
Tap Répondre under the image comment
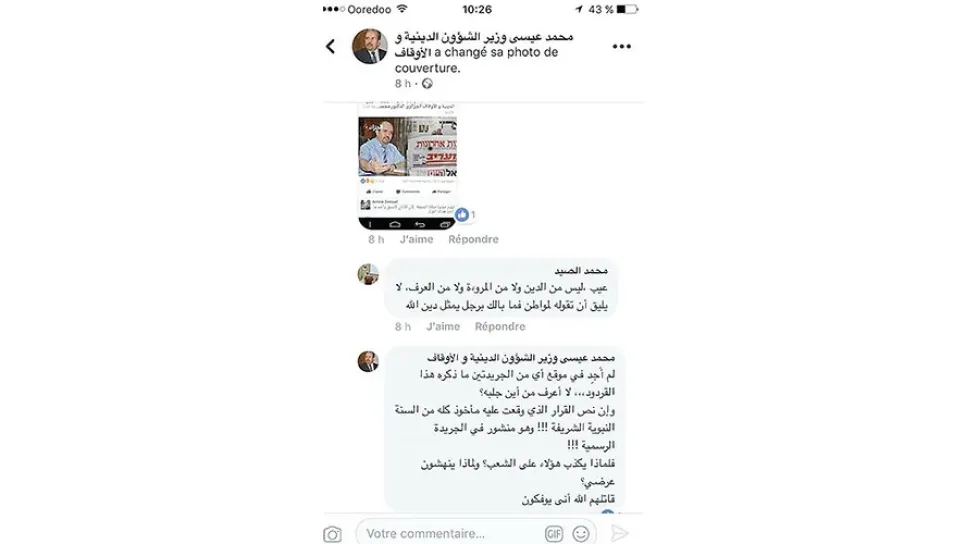click(473, 240)
